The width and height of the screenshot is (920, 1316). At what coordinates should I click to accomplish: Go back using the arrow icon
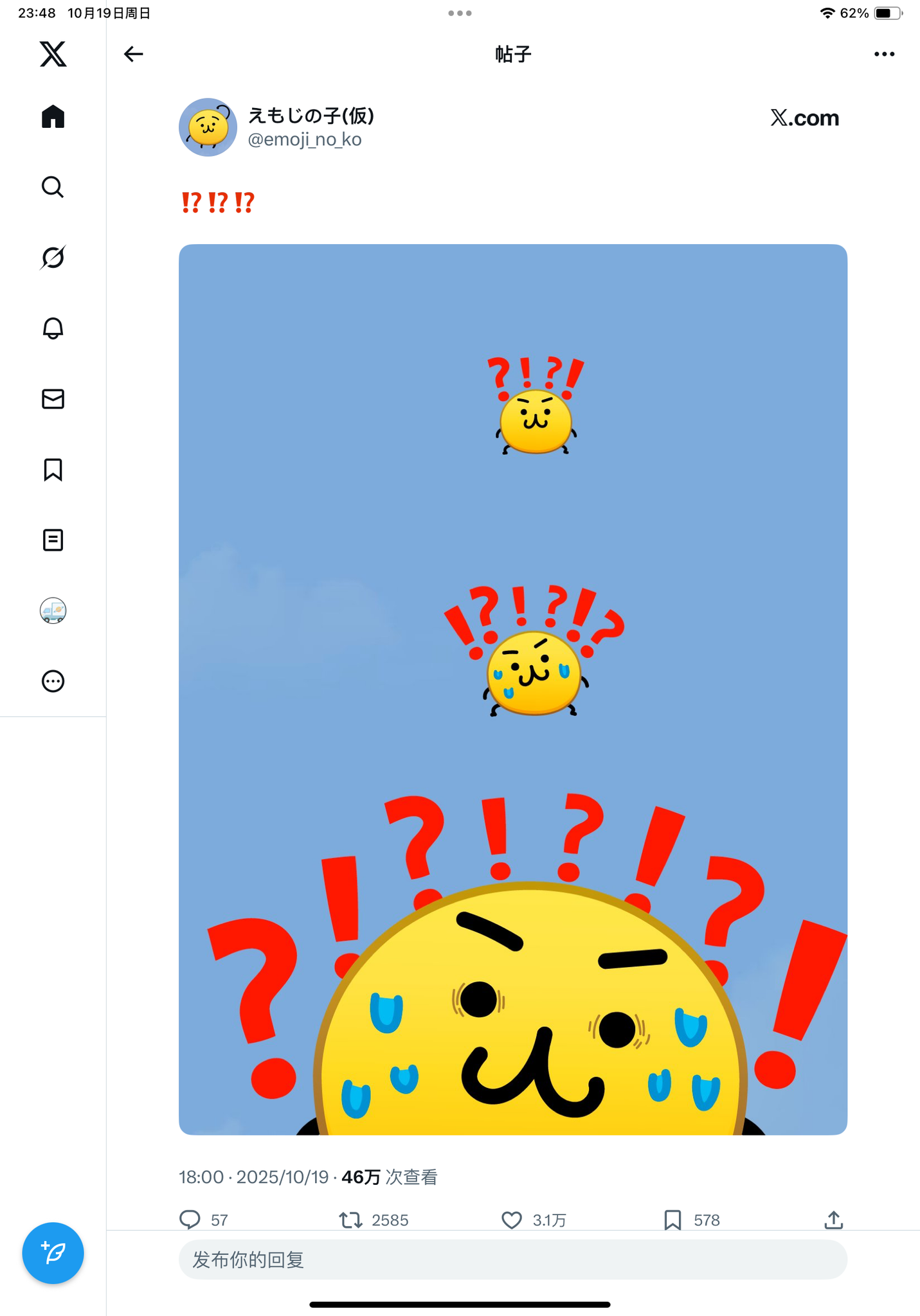pyautogui.click(x=133, y=54)
